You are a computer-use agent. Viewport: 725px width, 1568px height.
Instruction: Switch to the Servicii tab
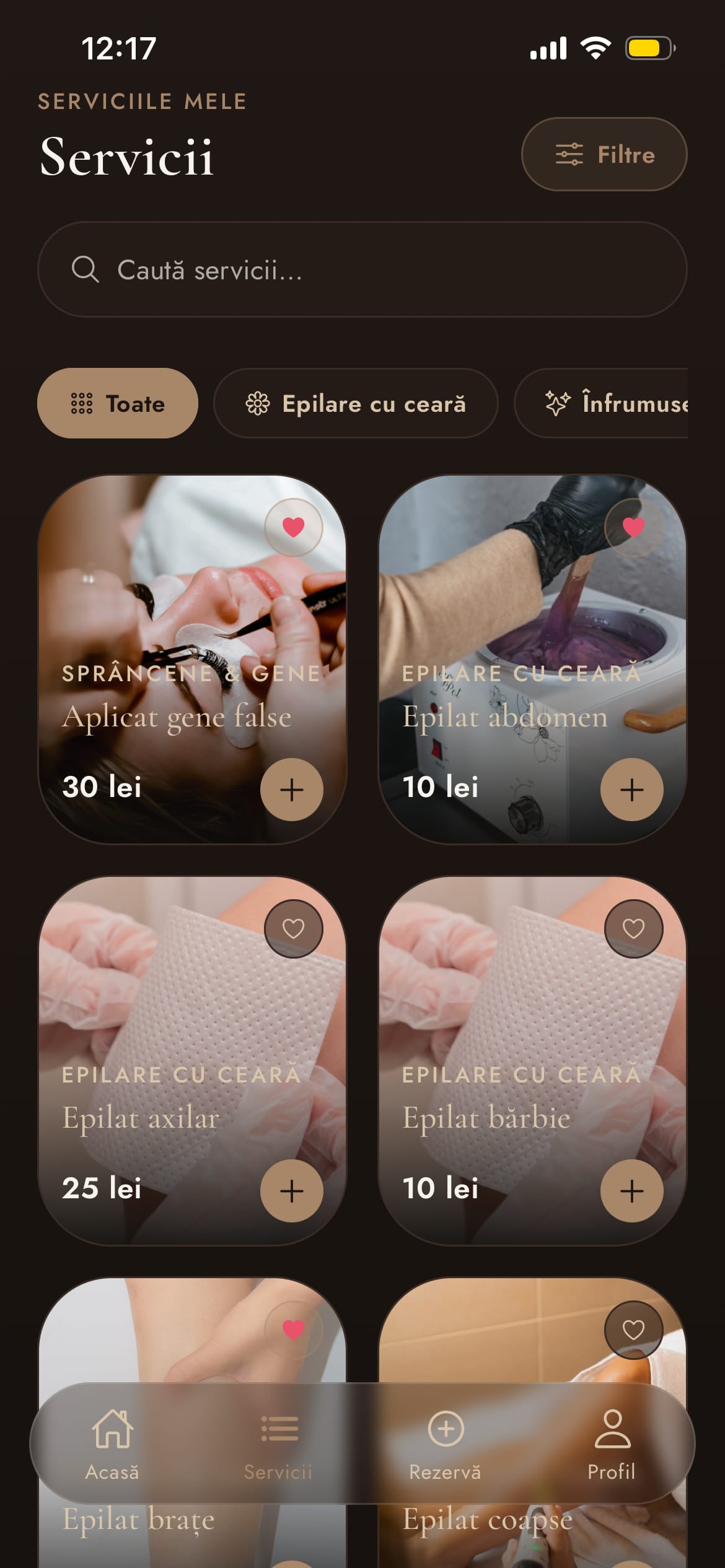coord(278,1444)
